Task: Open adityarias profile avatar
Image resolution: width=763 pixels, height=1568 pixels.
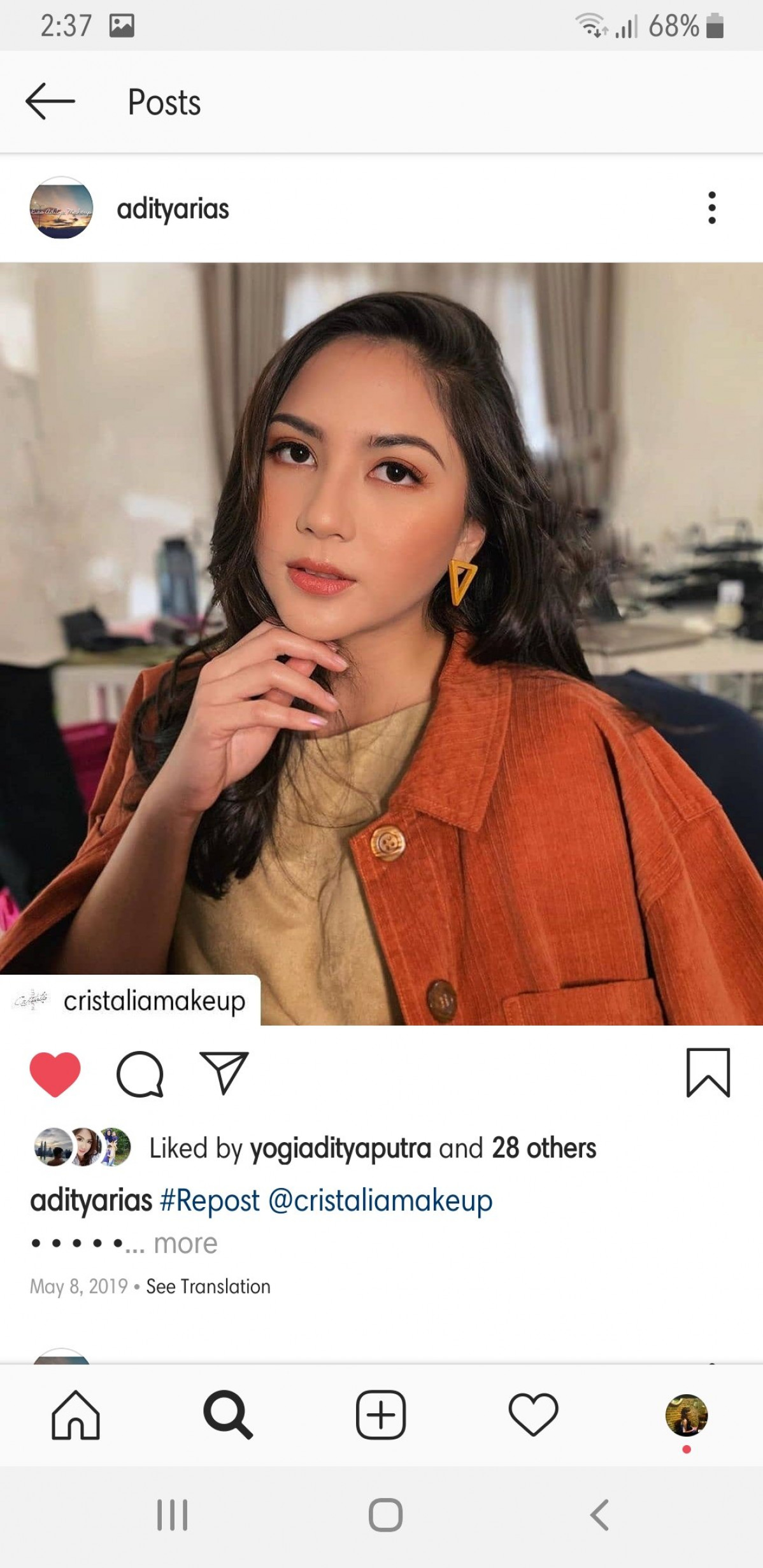Action: click(x=61, y=208)
